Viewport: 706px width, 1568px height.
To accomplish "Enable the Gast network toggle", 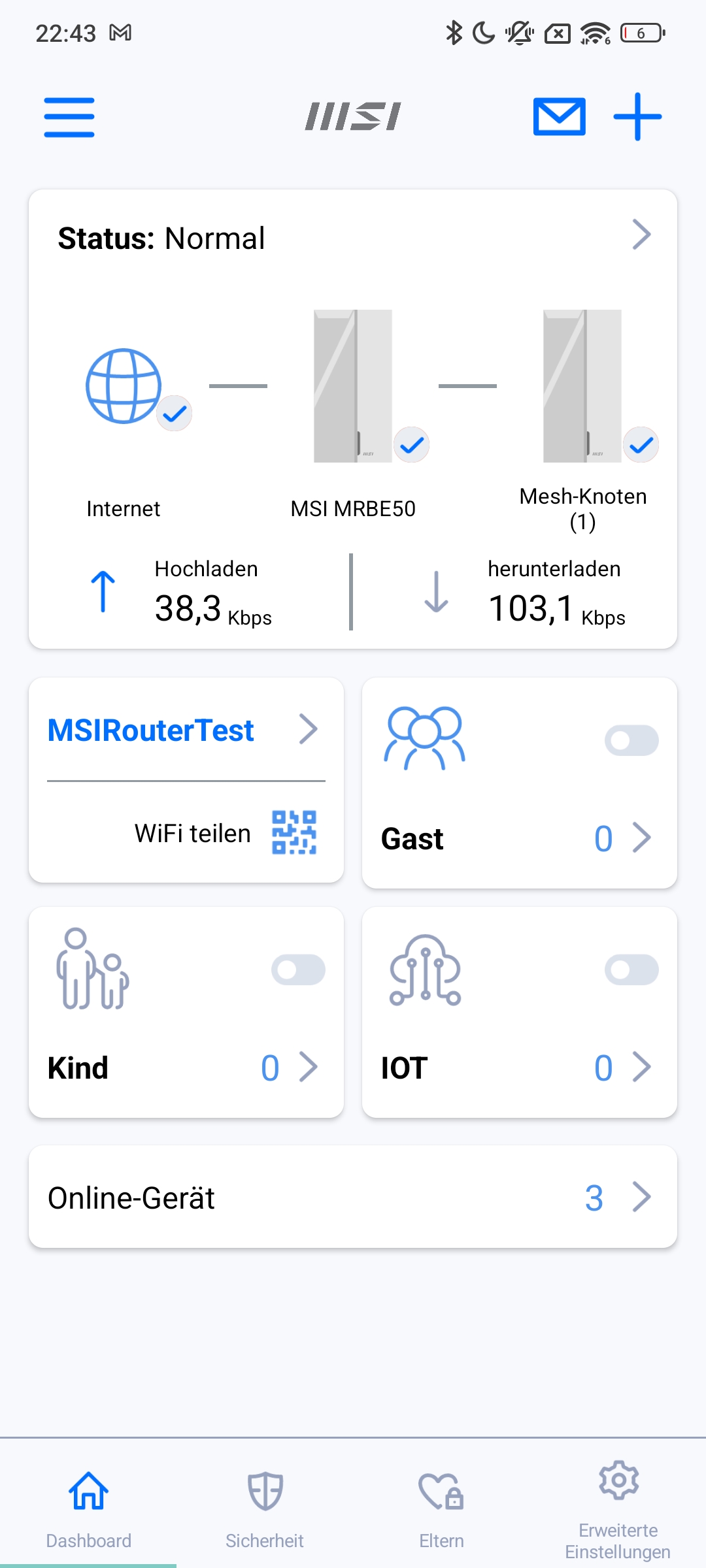I will point(631,740).
